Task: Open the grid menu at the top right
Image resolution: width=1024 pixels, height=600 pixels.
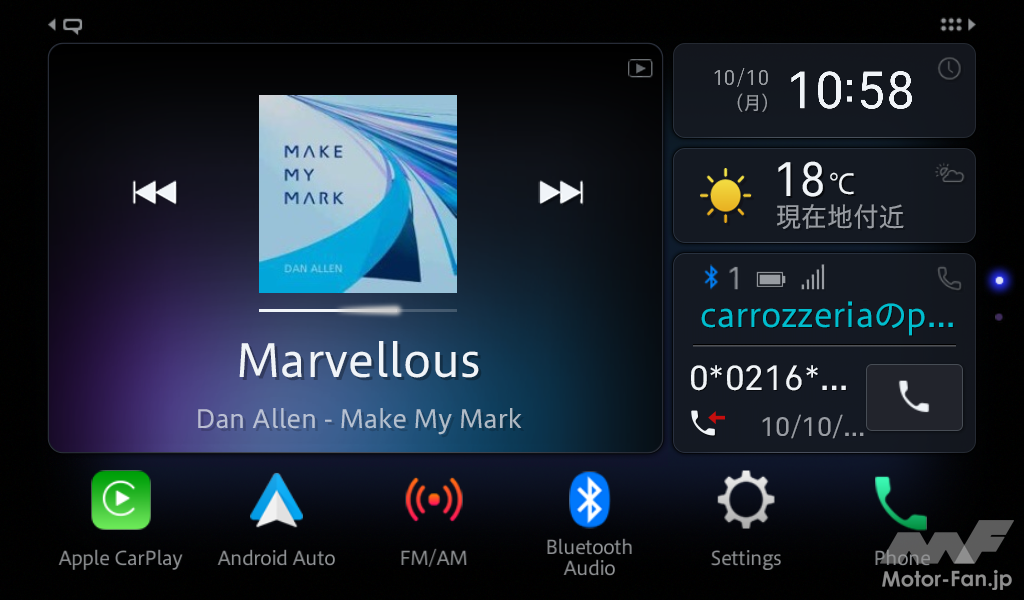Action: [x=957, y=25]
